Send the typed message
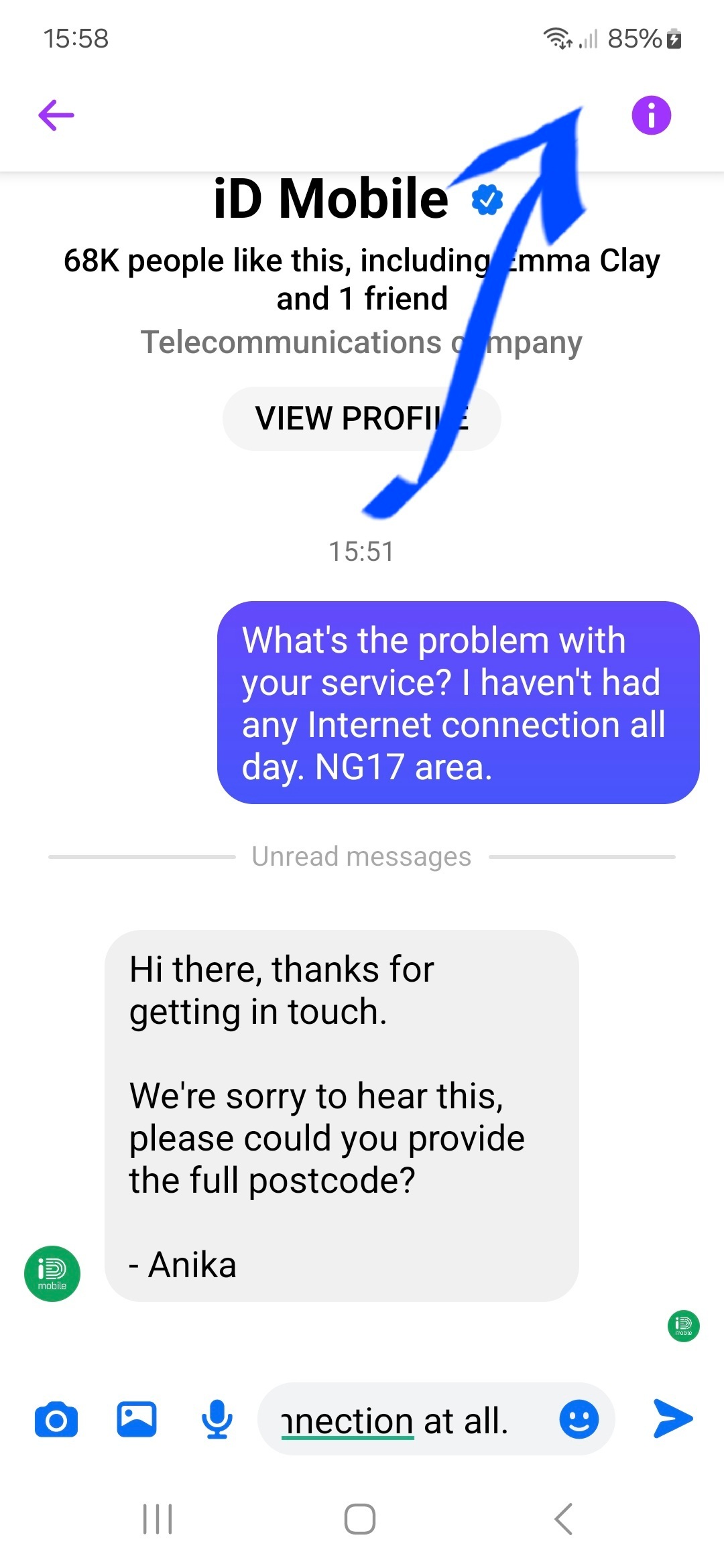This screenshot has width=724, height=1568. click(x=673, y=1418)
